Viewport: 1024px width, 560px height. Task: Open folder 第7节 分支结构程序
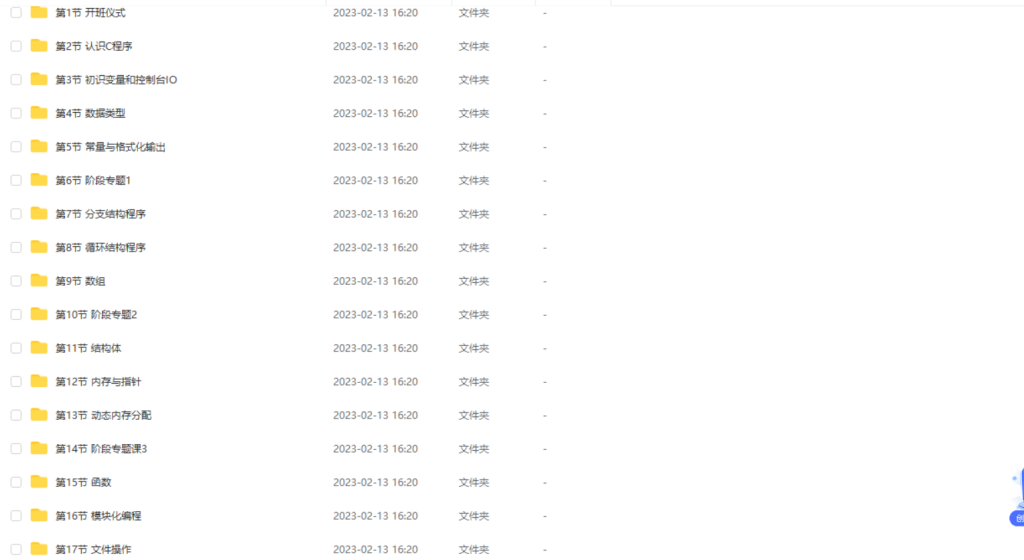tap(100, 214)
